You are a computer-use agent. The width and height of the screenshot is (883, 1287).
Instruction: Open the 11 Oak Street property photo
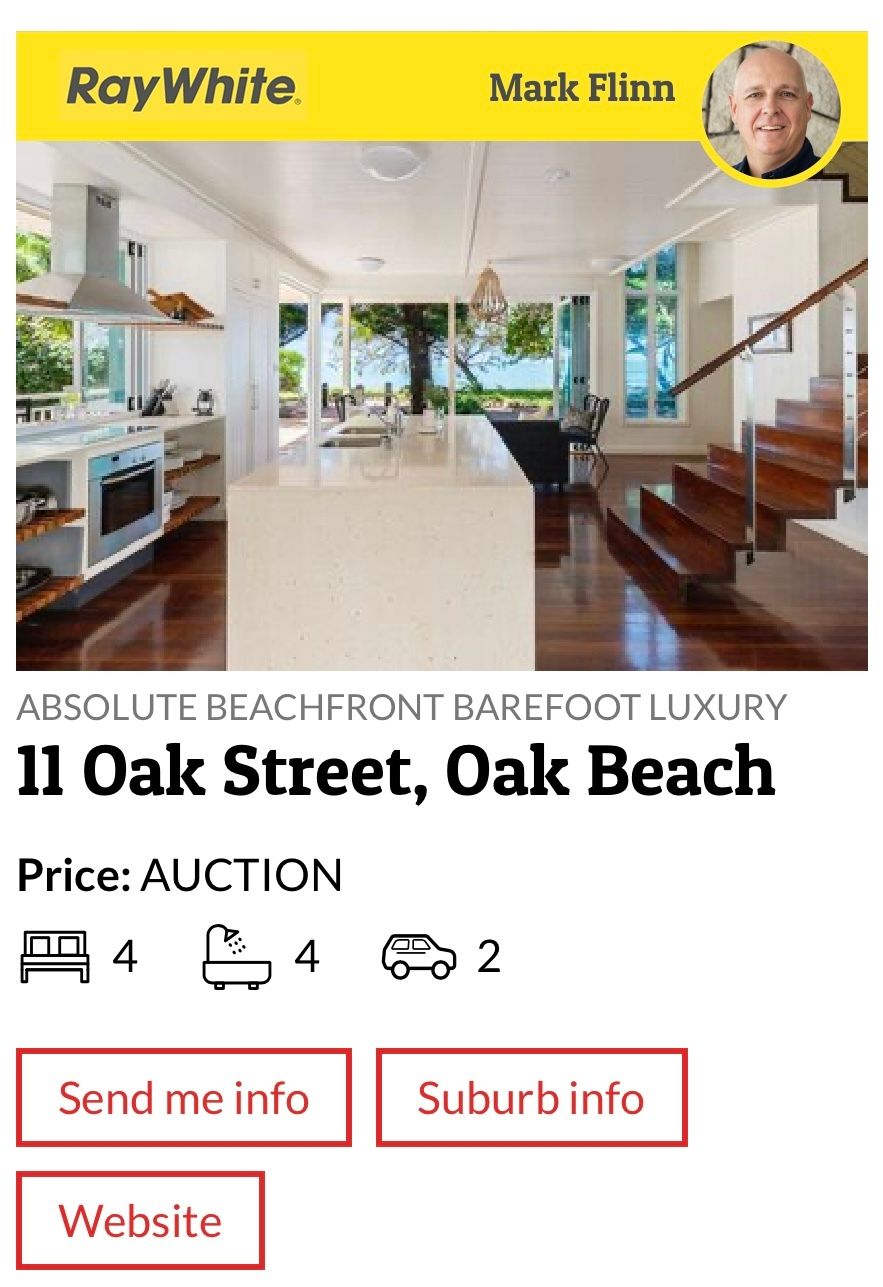pyautogui.click(x=441, y=405)
